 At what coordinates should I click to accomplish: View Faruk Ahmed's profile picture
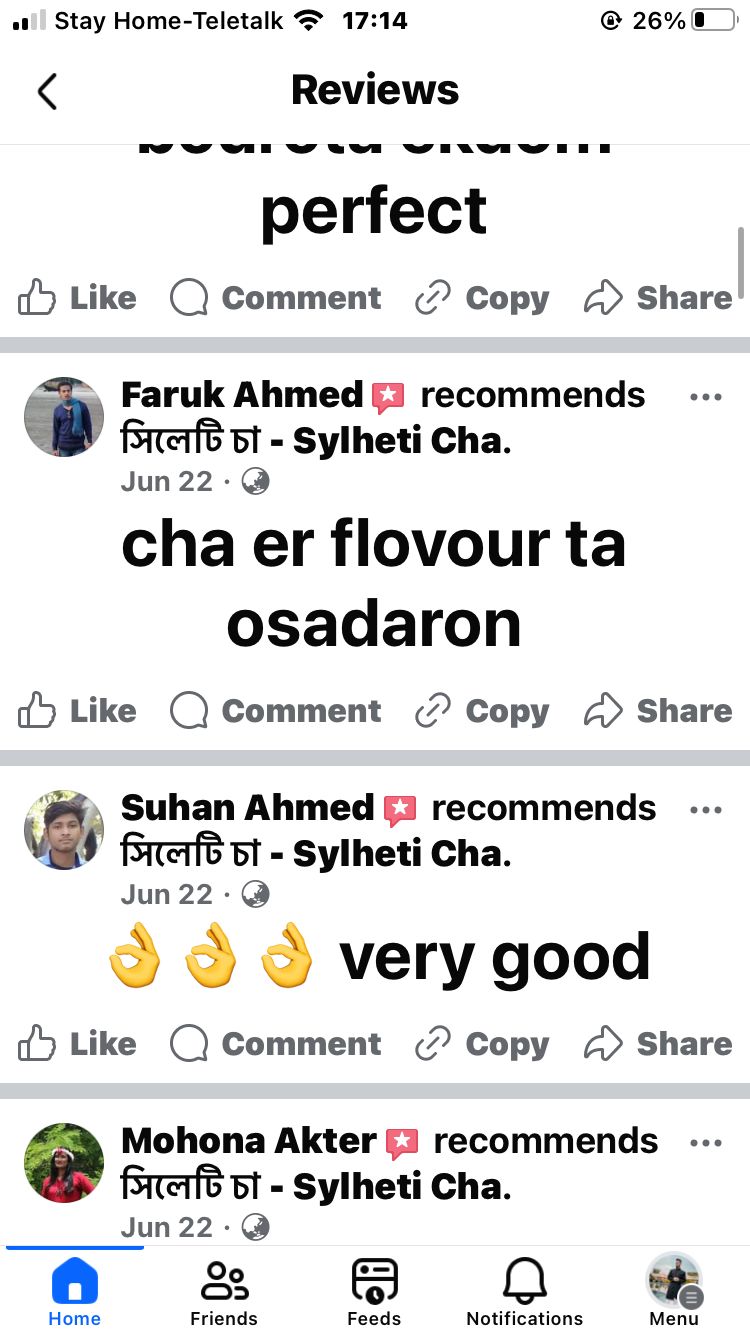[64, 417]
